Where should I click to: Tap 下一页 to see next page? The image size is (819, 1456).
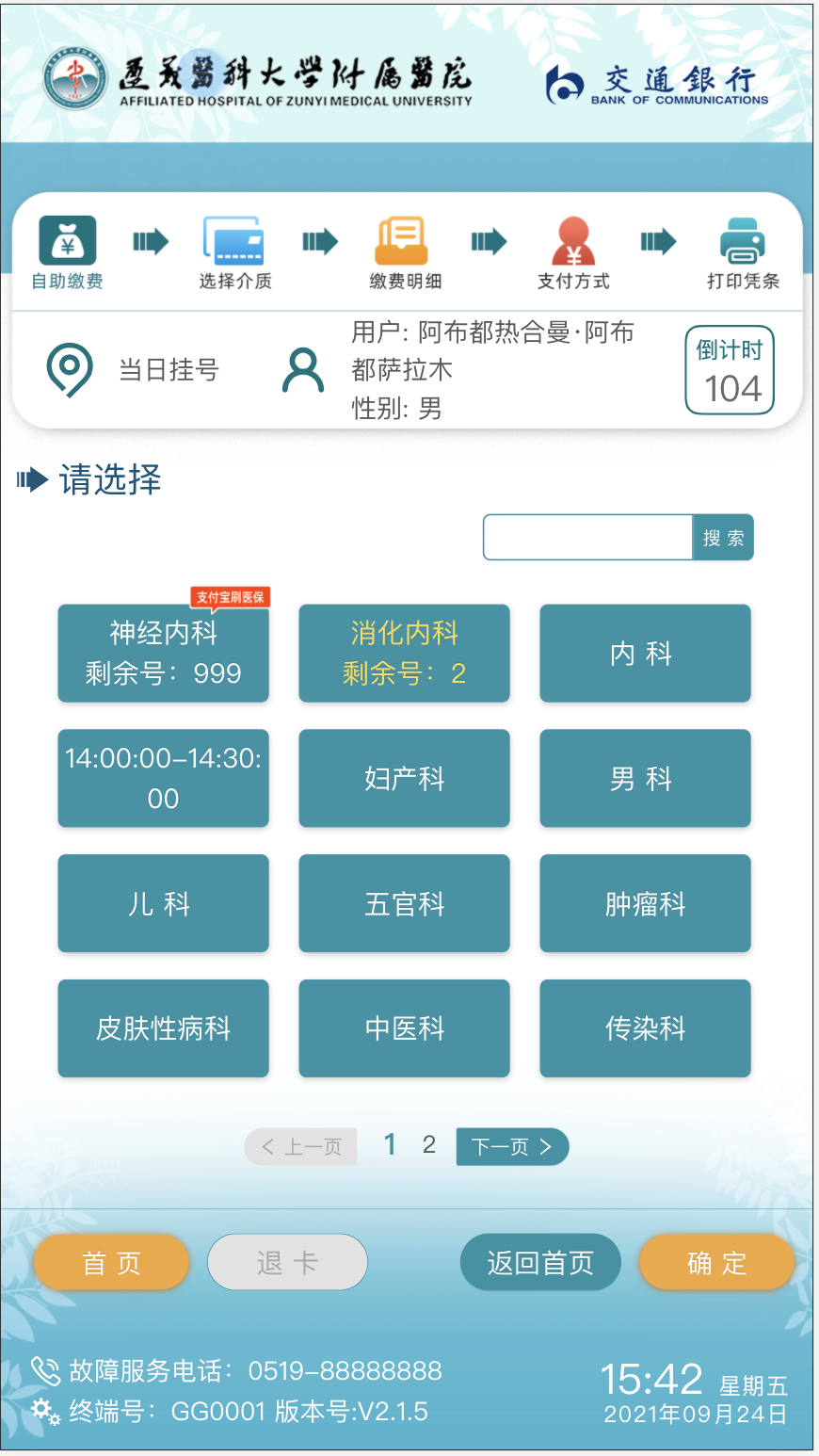coord(511,1146)
